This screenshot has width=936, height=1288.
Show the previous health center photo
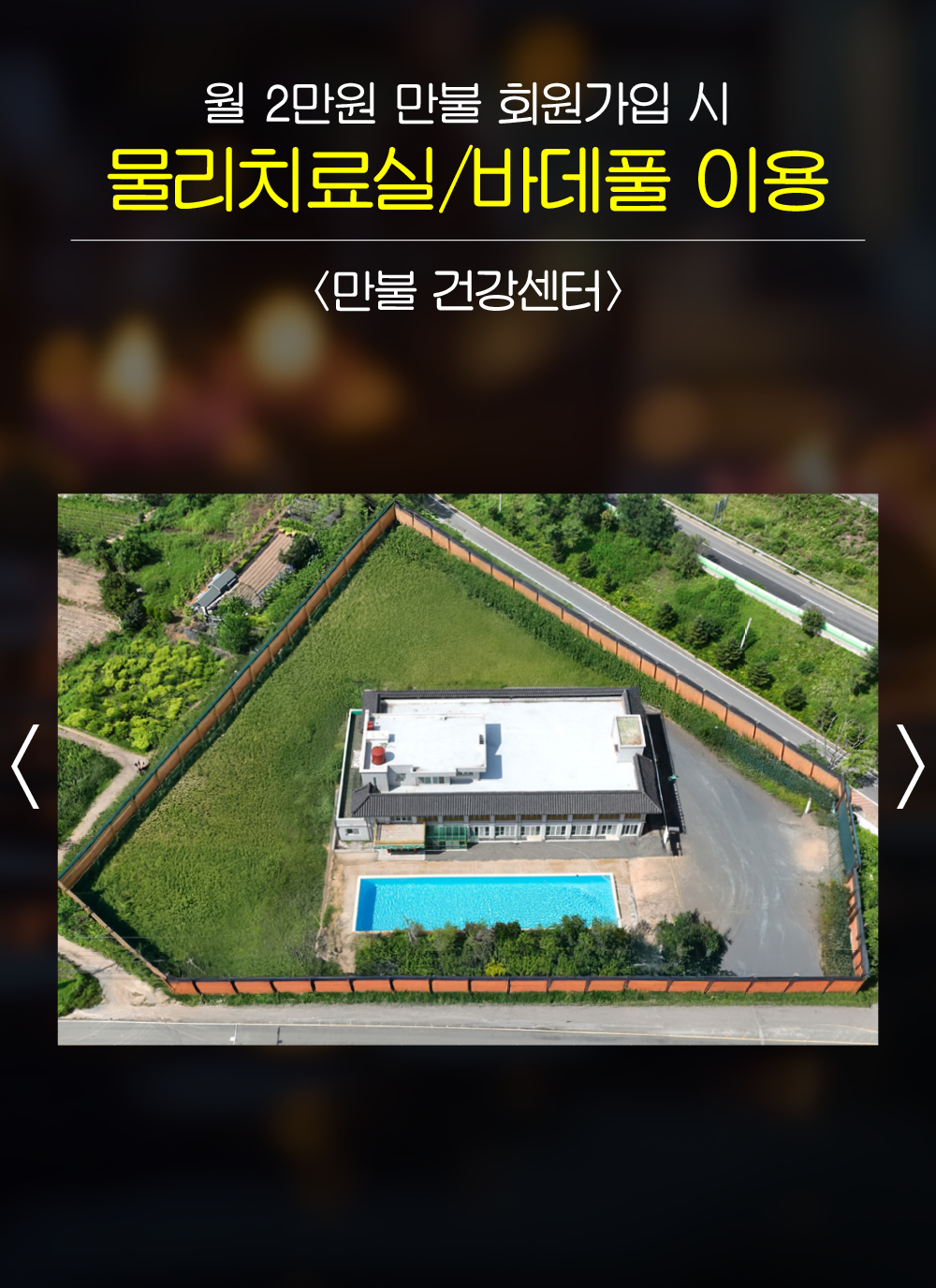point(25,766)
